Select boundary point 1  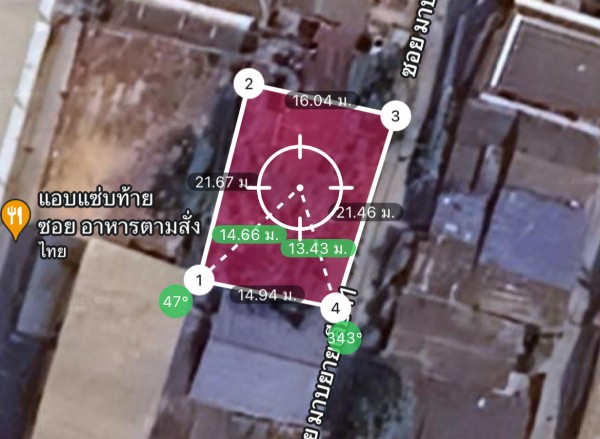[200, 281]
